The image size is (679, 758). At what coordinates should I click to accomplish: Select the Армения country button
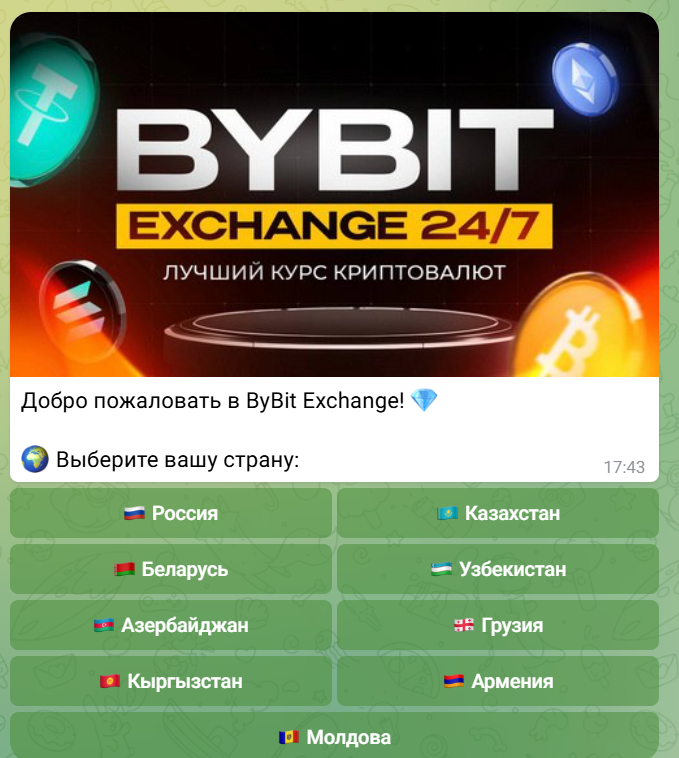[498, 681]
